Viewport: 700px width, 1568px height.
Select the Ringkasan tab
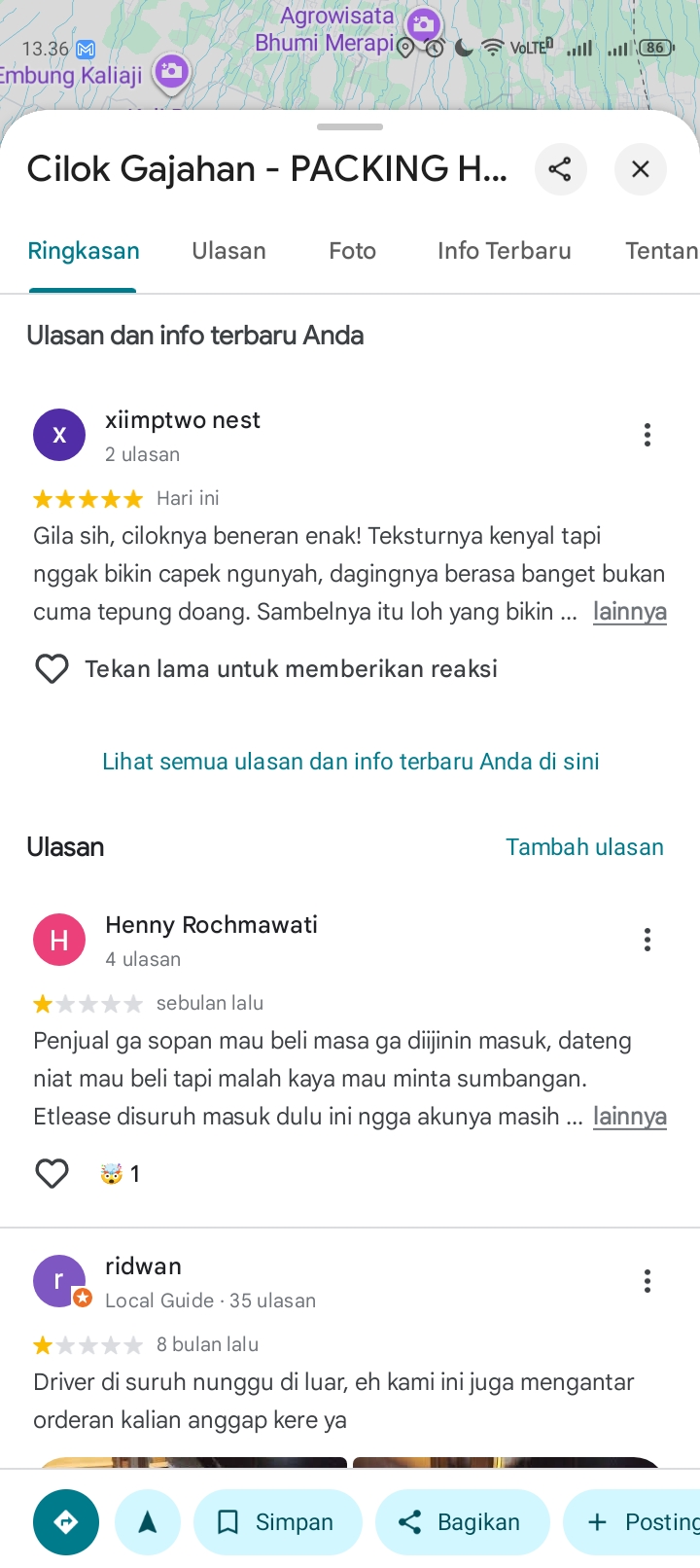coord(84,251)
